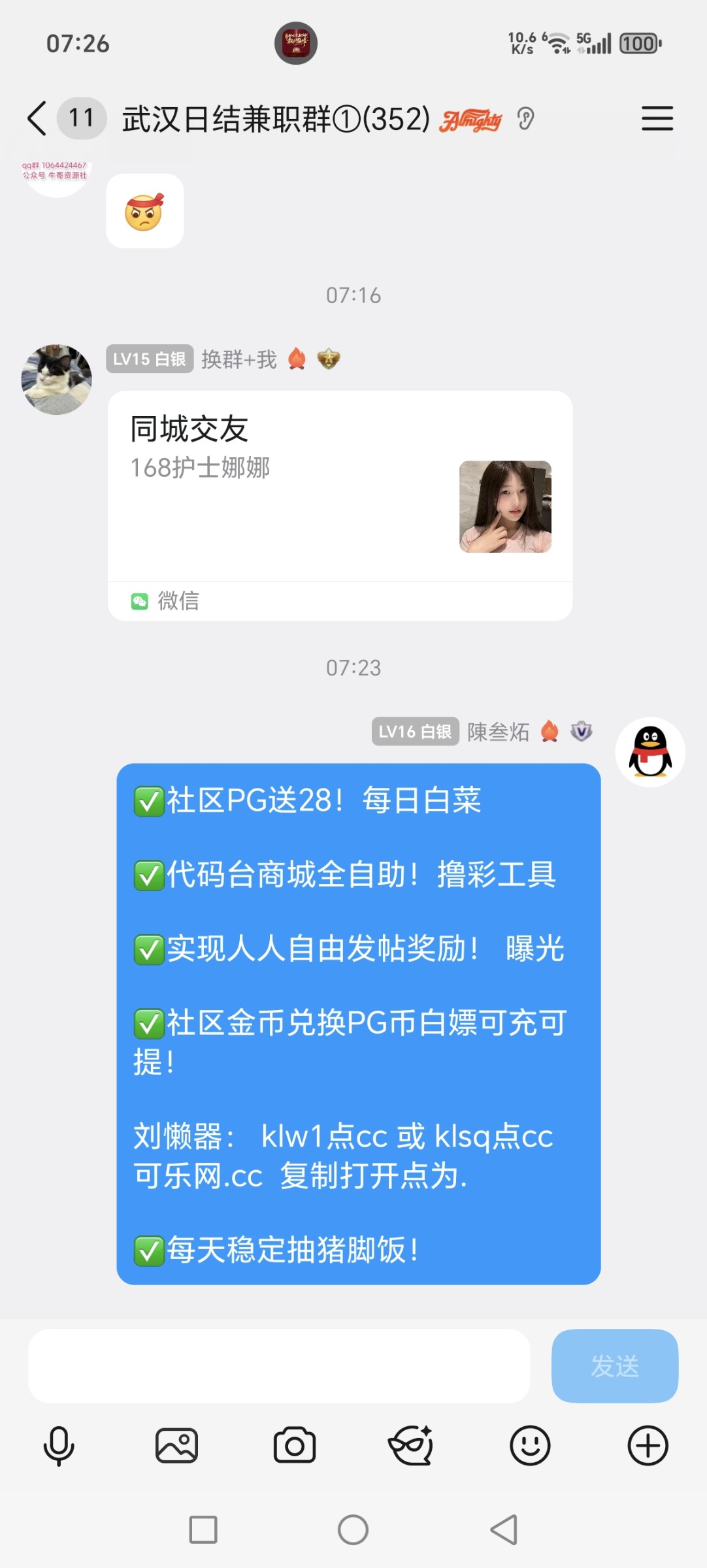Open the photo gallery picker icon
The image size is (707, 1568).
[177, 1445]
